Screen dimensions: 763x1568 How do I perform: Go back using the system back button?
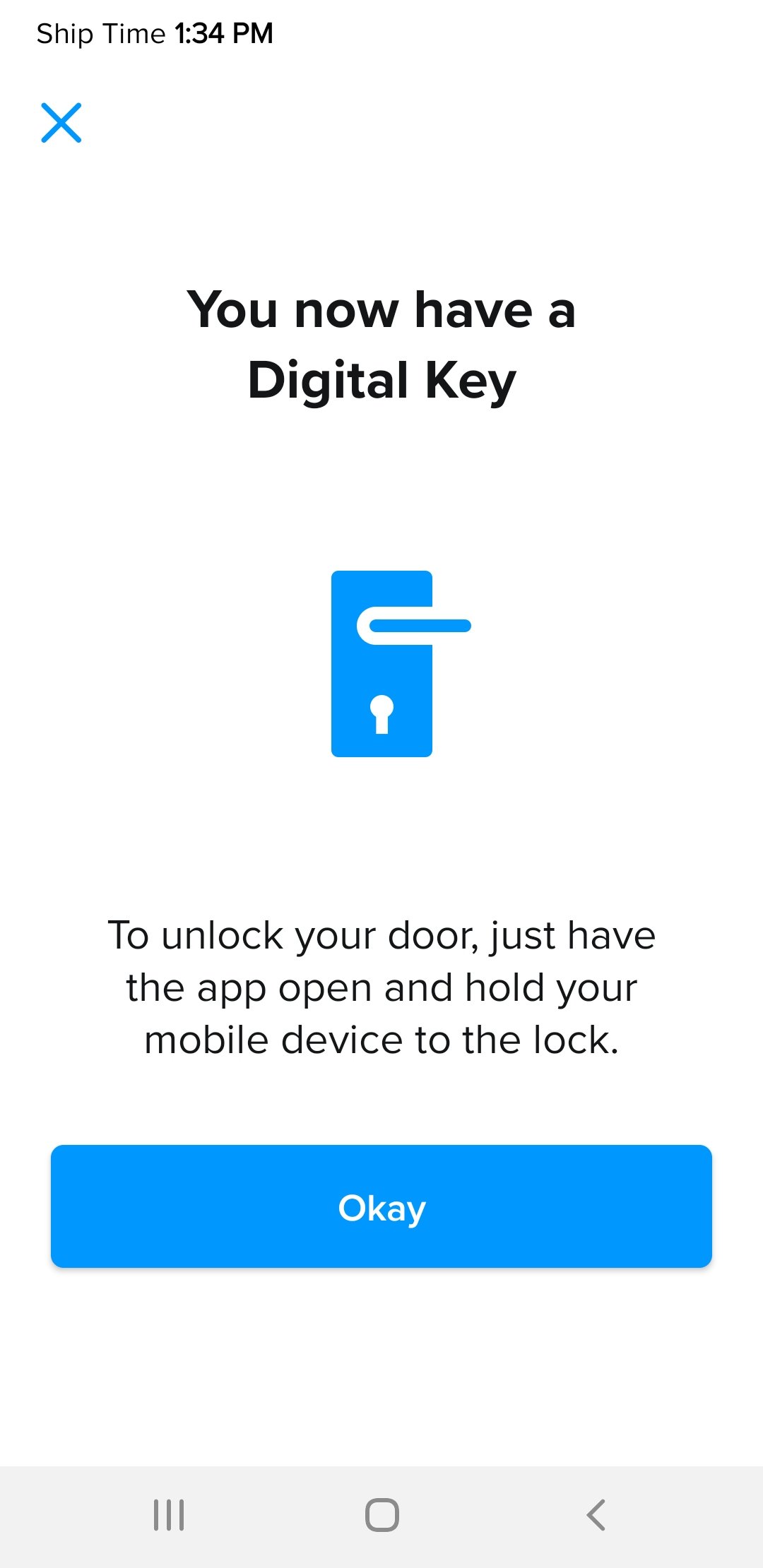[x=596, y=1515]
